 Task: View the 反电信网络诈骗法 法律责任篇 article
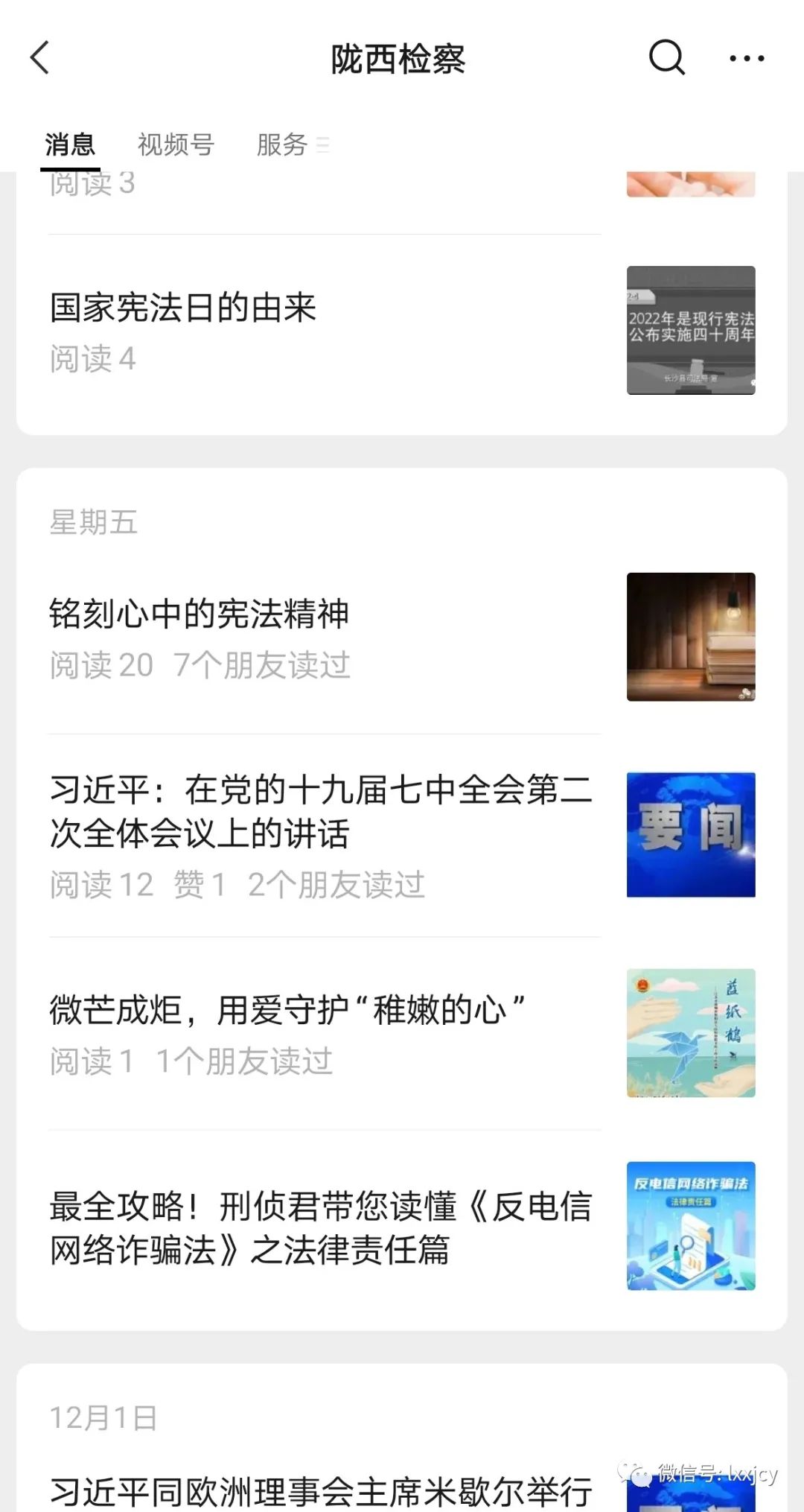[x=321, y=1227]
